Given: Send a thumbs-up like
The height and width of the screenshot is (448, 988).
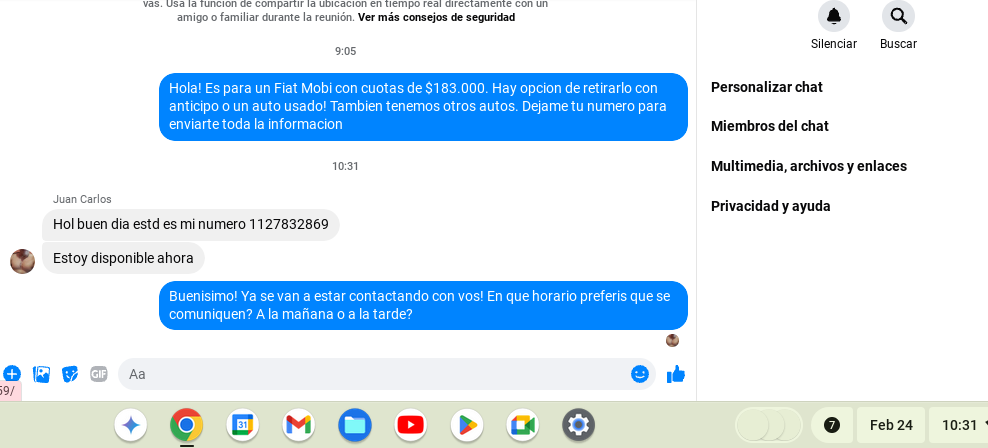Looking at the screenshot, I should tap(676, 374).
